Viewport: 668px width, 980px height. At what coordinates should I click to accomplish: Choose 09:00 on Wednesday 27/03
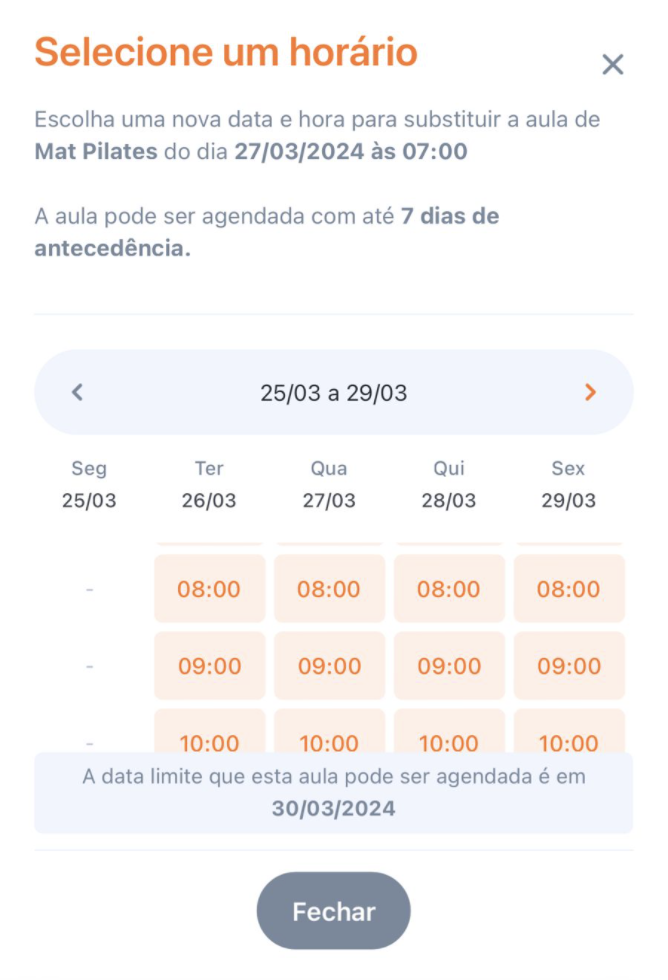point(329,666)
